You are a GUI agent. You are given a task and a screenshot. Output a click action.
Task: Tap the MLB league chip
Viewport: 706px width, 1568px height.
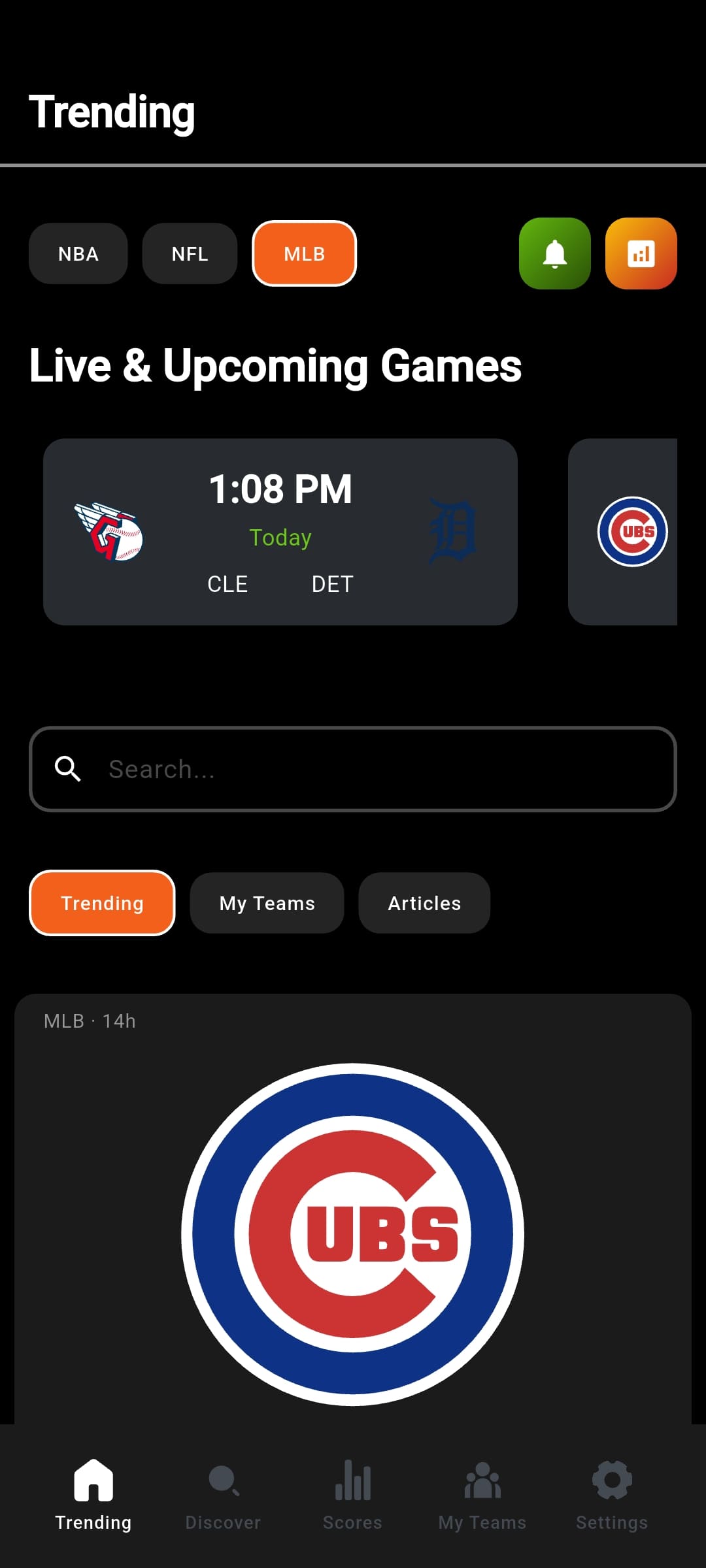tap(304, 253)
